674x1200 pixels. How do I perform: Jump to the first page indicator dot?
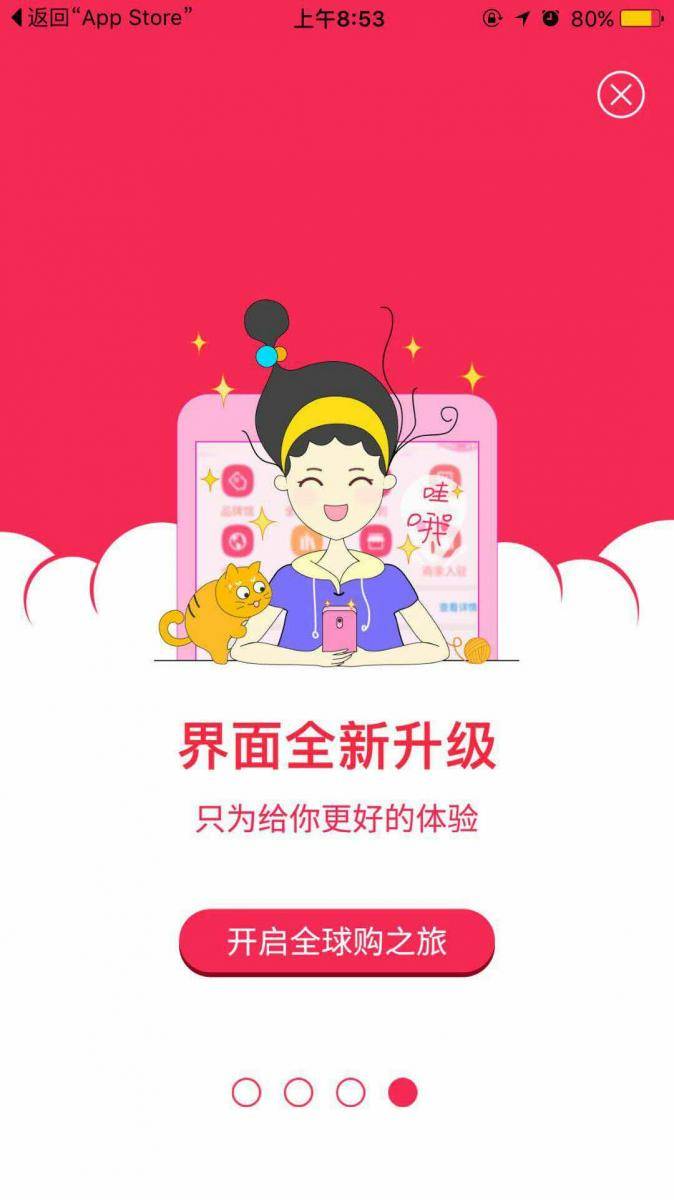pos(246,1092)
